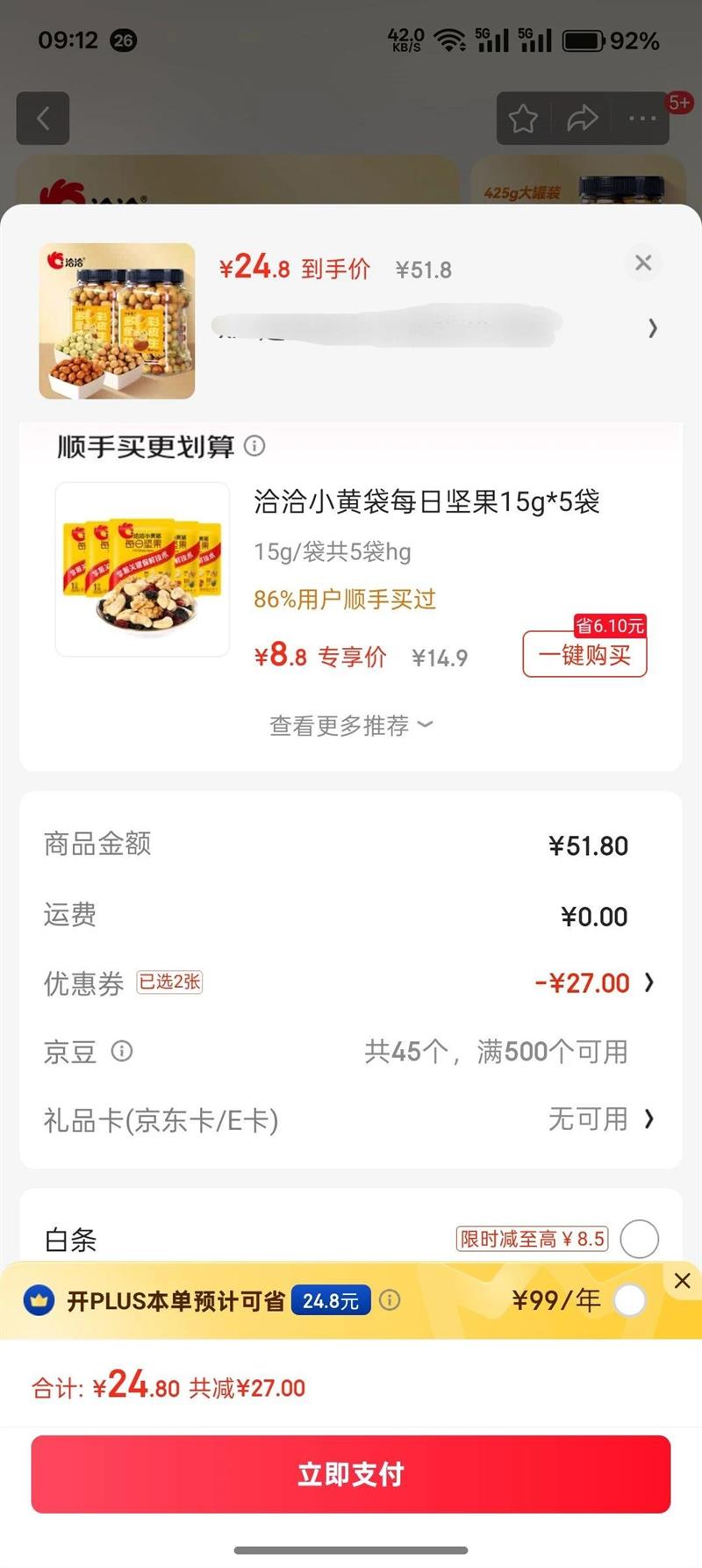Close the checkout popup sheet
Screen dimensions: 702x1568
tap(643, 263)
